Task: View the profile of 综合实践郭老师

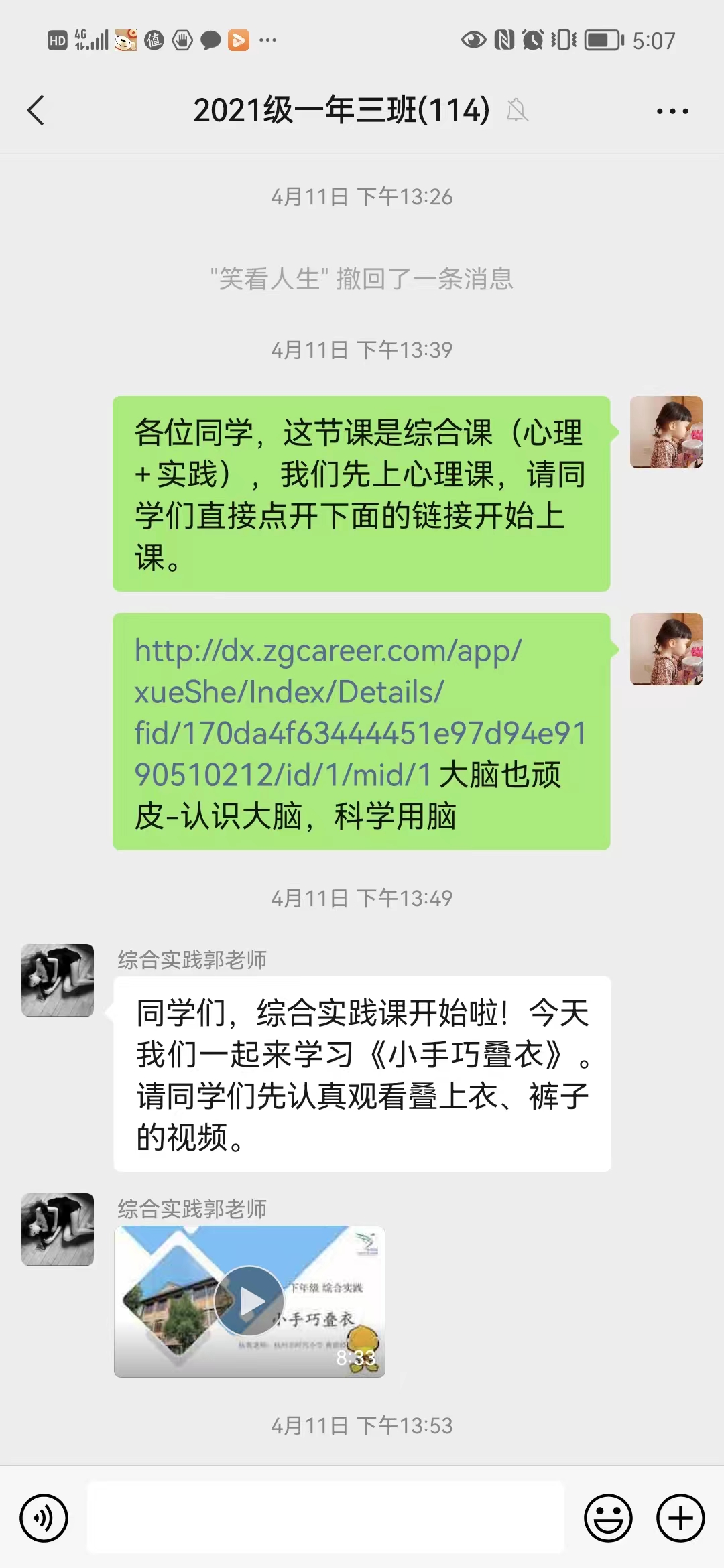Action: [x=58, y=980]
